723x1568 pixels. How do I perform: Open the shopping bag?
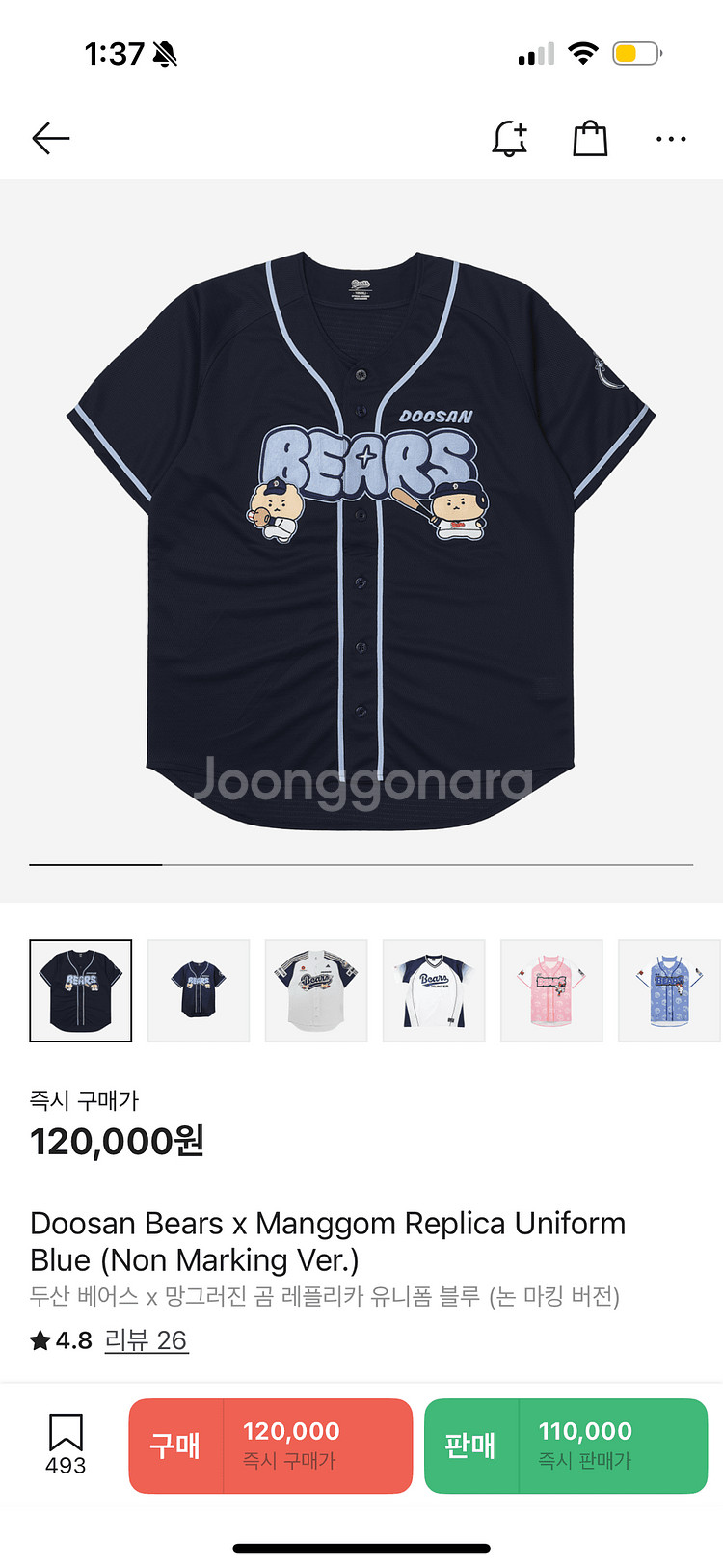590,139
